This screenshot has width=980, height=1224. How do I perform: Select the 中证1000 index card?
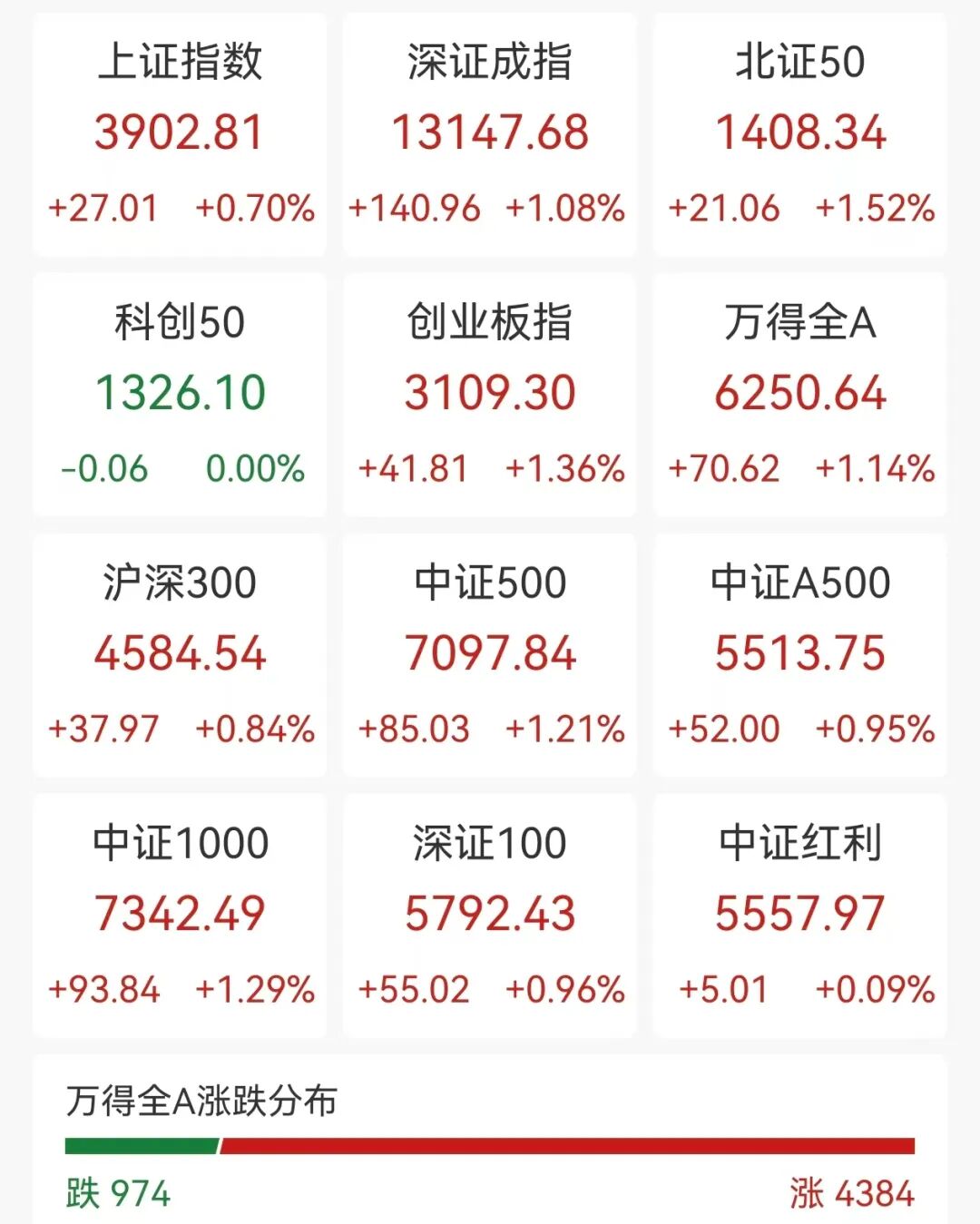(x=180, y=915)
